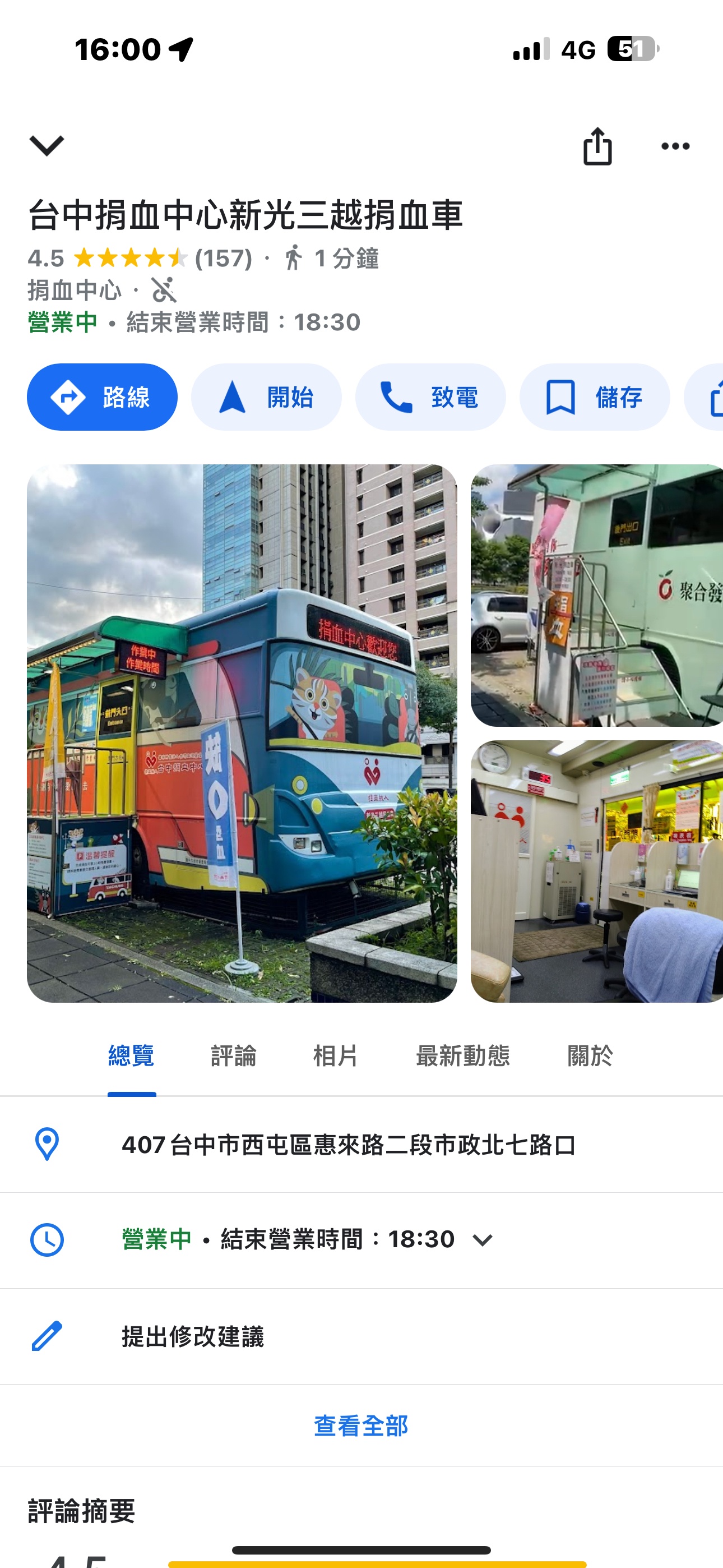
Task: Get directions with the 路線 button
Action: pos(102,398)
